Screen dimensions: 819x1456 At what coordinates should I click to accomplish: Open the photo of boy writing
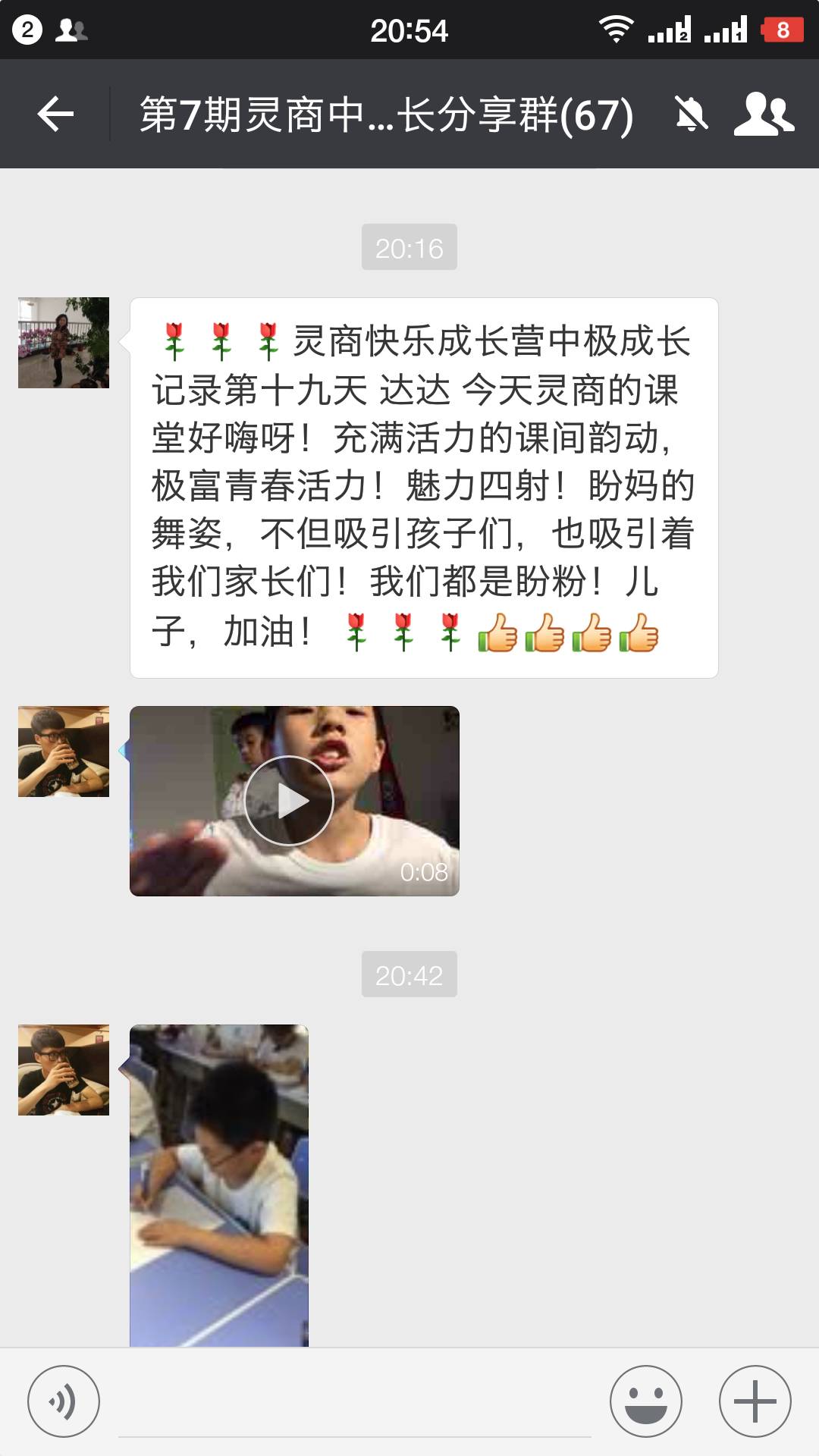pos(219,1185)
